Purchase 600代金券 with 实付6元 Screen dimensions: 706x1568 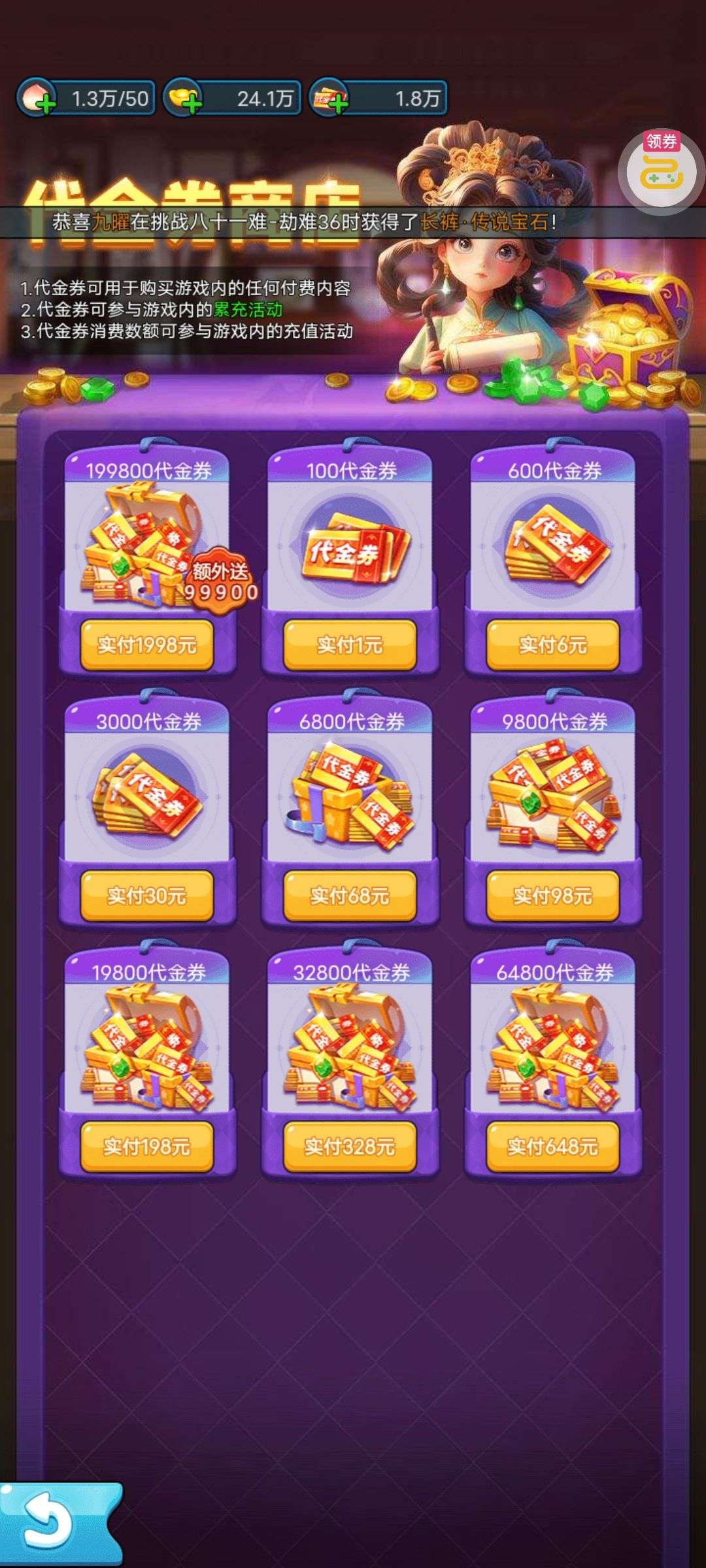coord(552,645)
